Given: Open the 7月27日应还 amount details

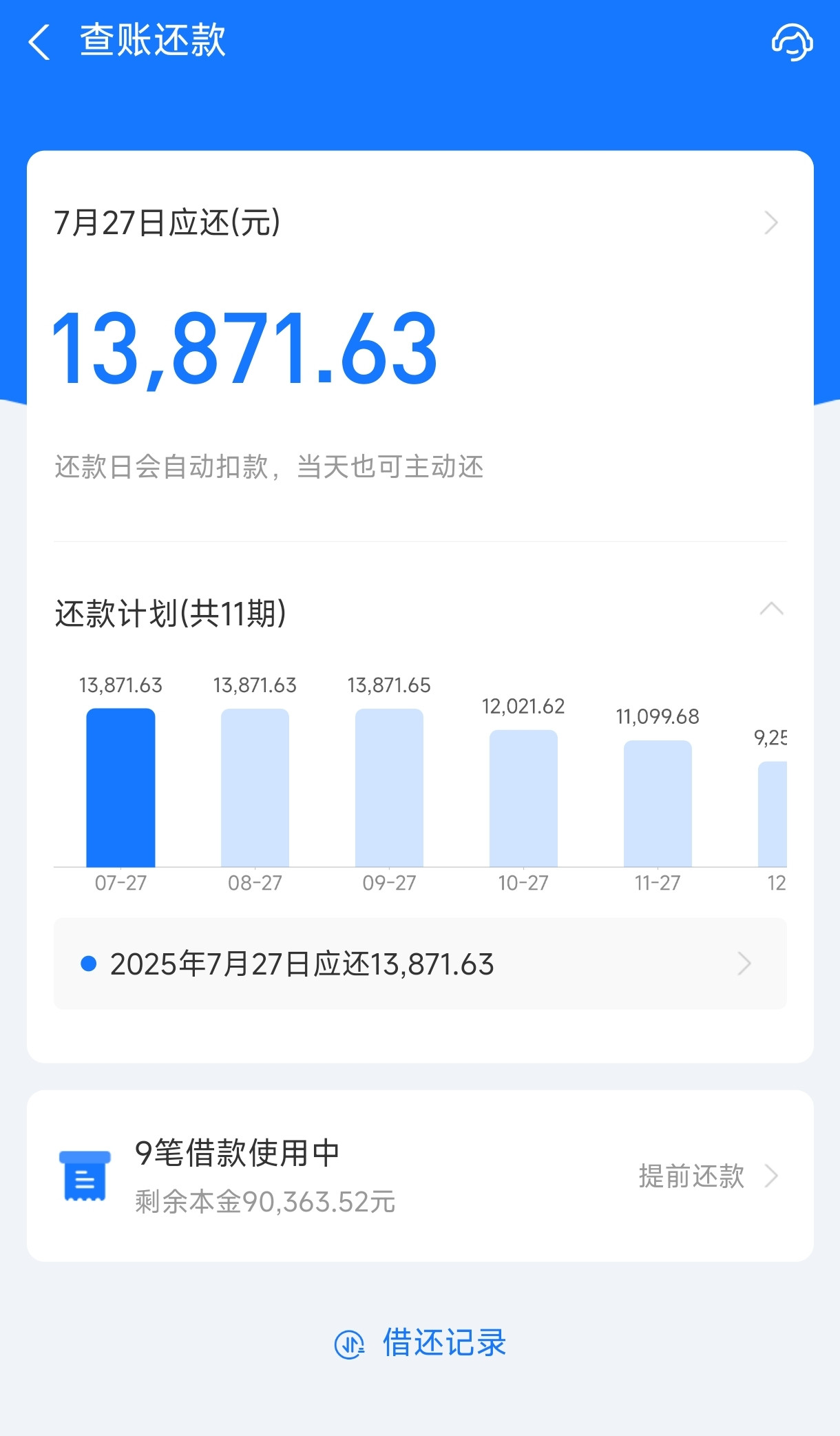Looking at the screenshot, I should pyautogui.click(x=420, y=222).
